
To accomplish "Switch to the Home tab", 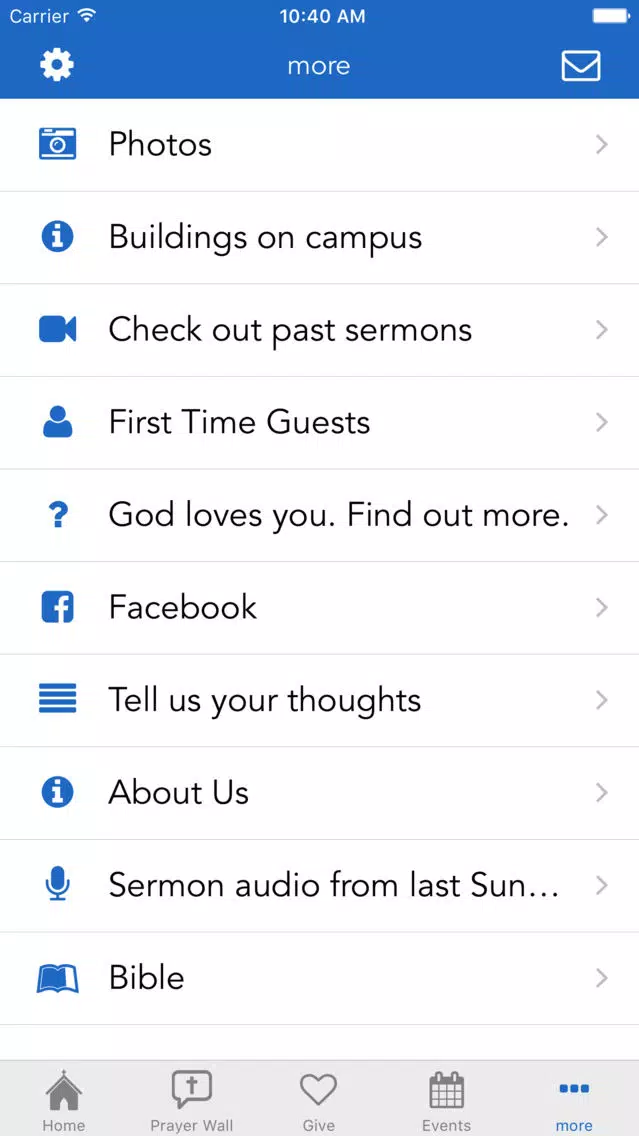I will (64, 1100).
